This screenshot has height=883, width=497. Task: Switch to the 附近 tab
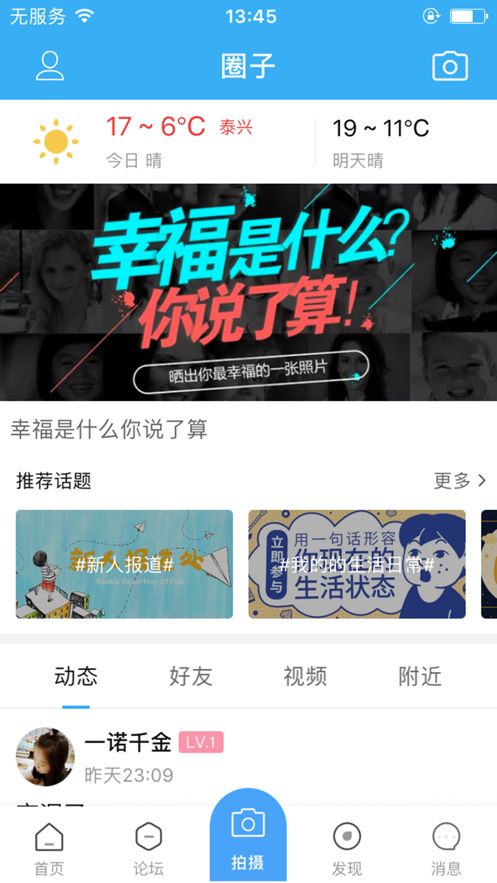click(x=420, y=676)
